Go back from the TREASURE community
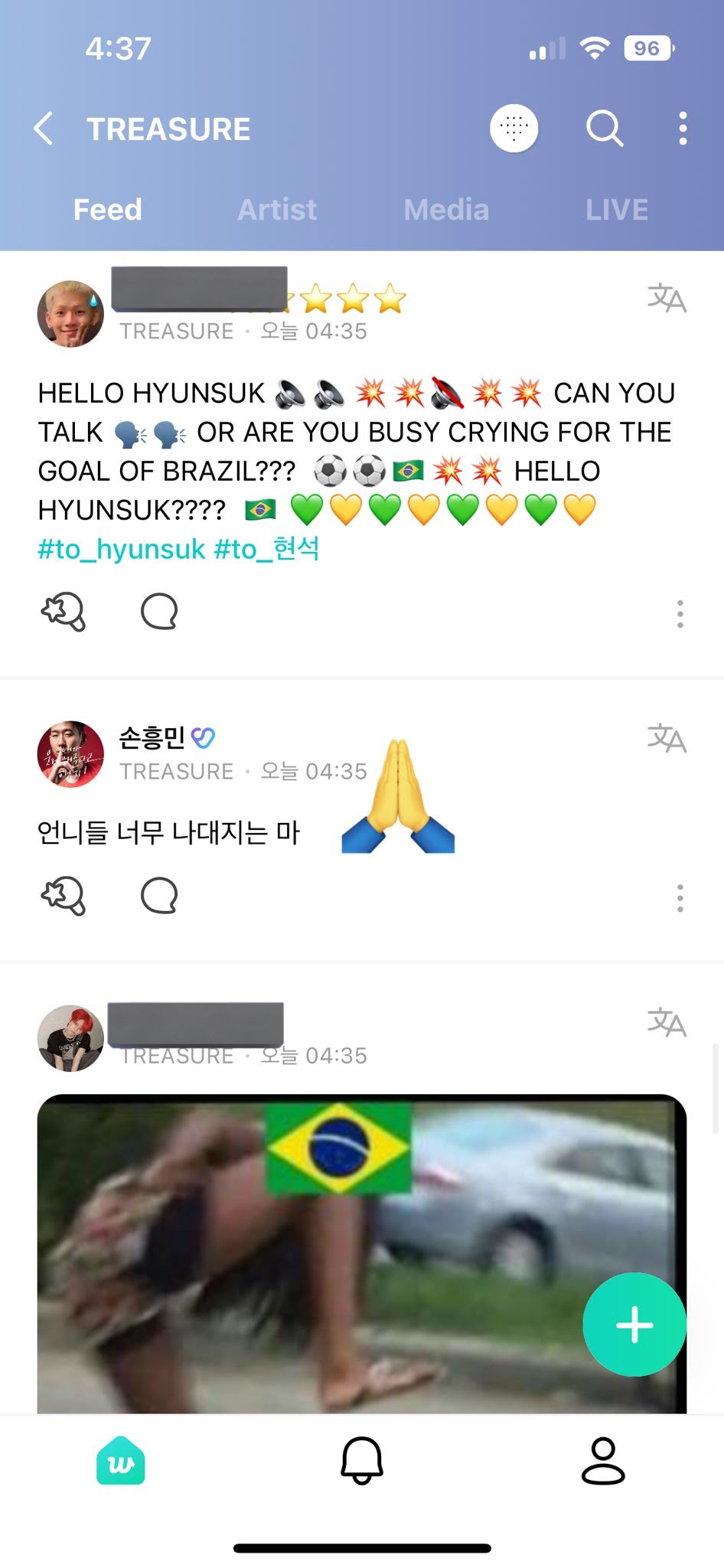This screenshot has width=724, height=1568. coord(44,128)
